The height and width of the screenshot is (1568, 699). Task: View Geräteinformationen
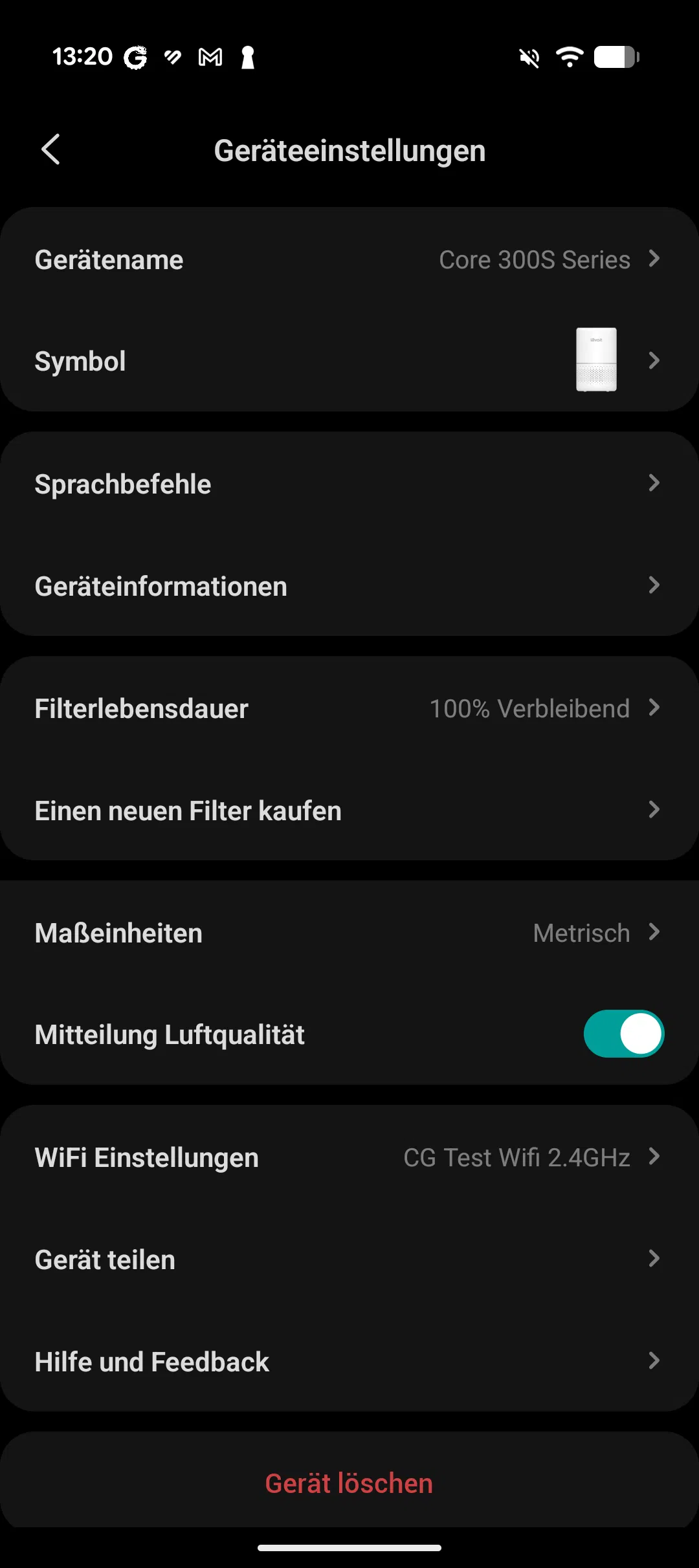[x=349, y=586]
